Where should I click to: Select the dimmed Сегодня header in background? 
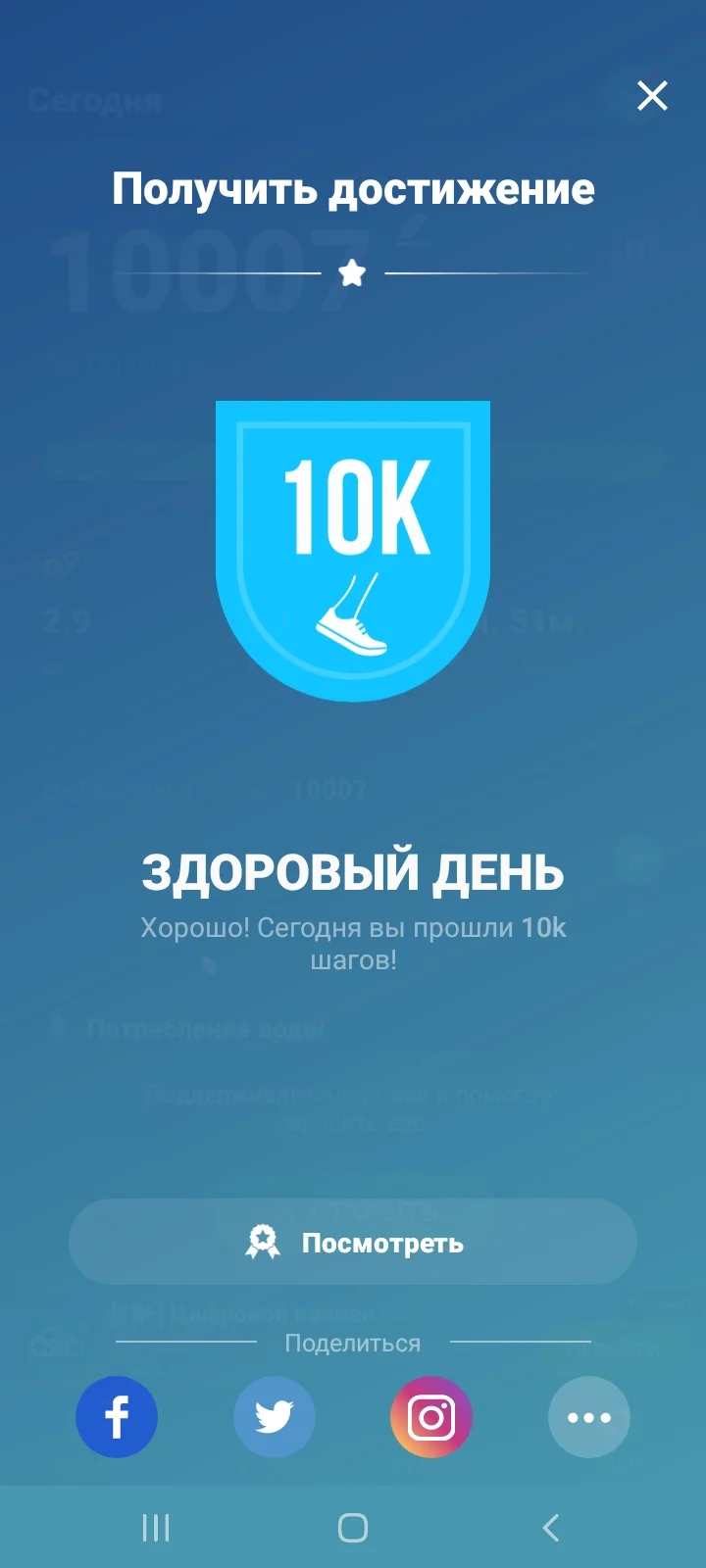click(95, 100)
